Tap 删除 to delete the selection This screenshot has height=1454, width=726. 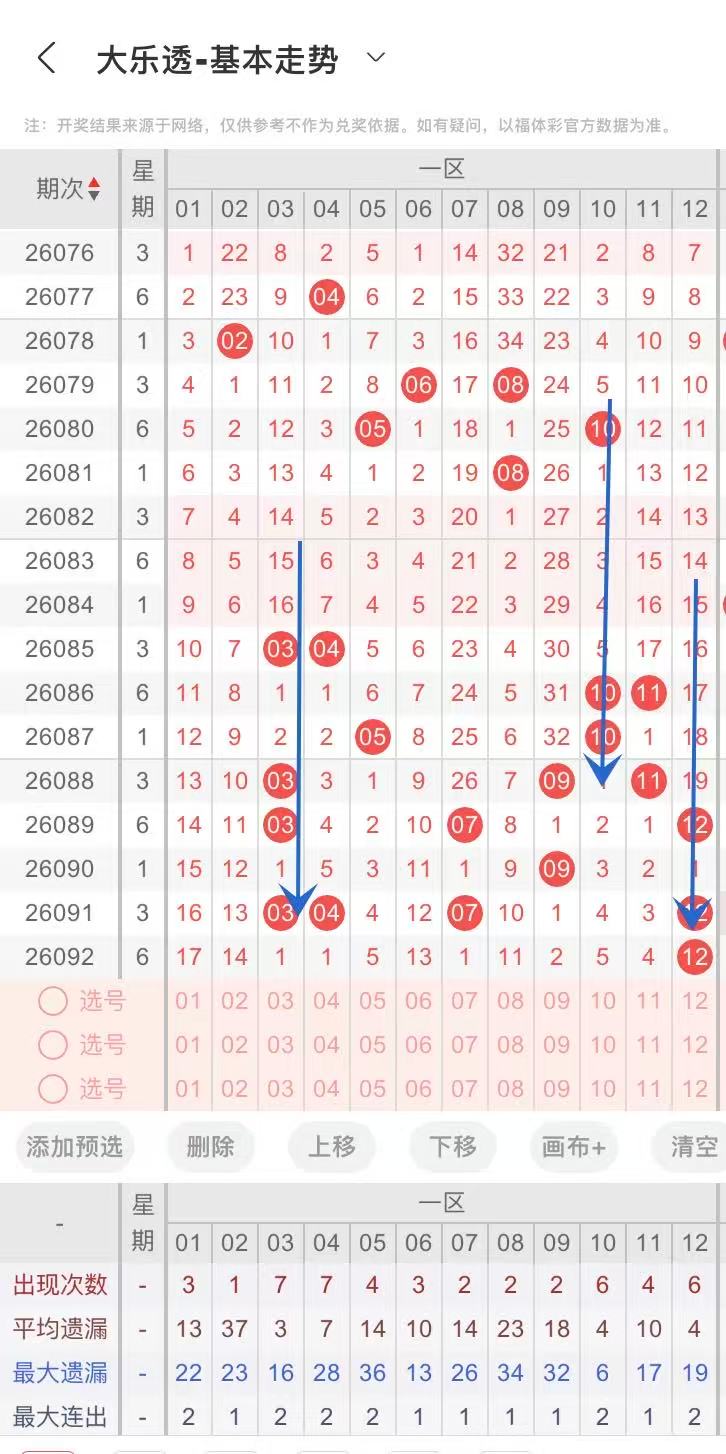tap(210, 1146)
